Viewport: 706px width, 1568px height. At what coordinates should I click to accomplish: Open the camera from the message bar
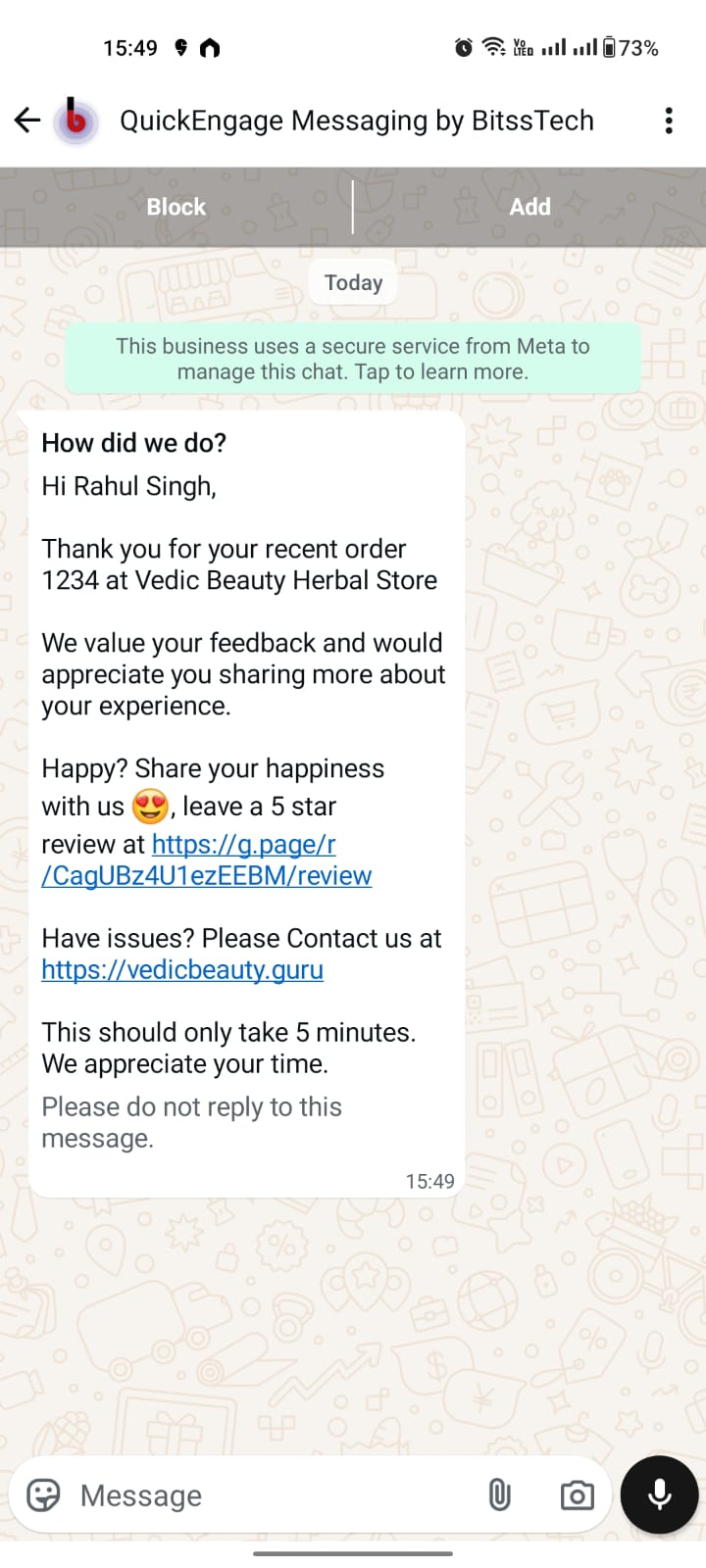pyautogui.click(x=577, y=1495)
